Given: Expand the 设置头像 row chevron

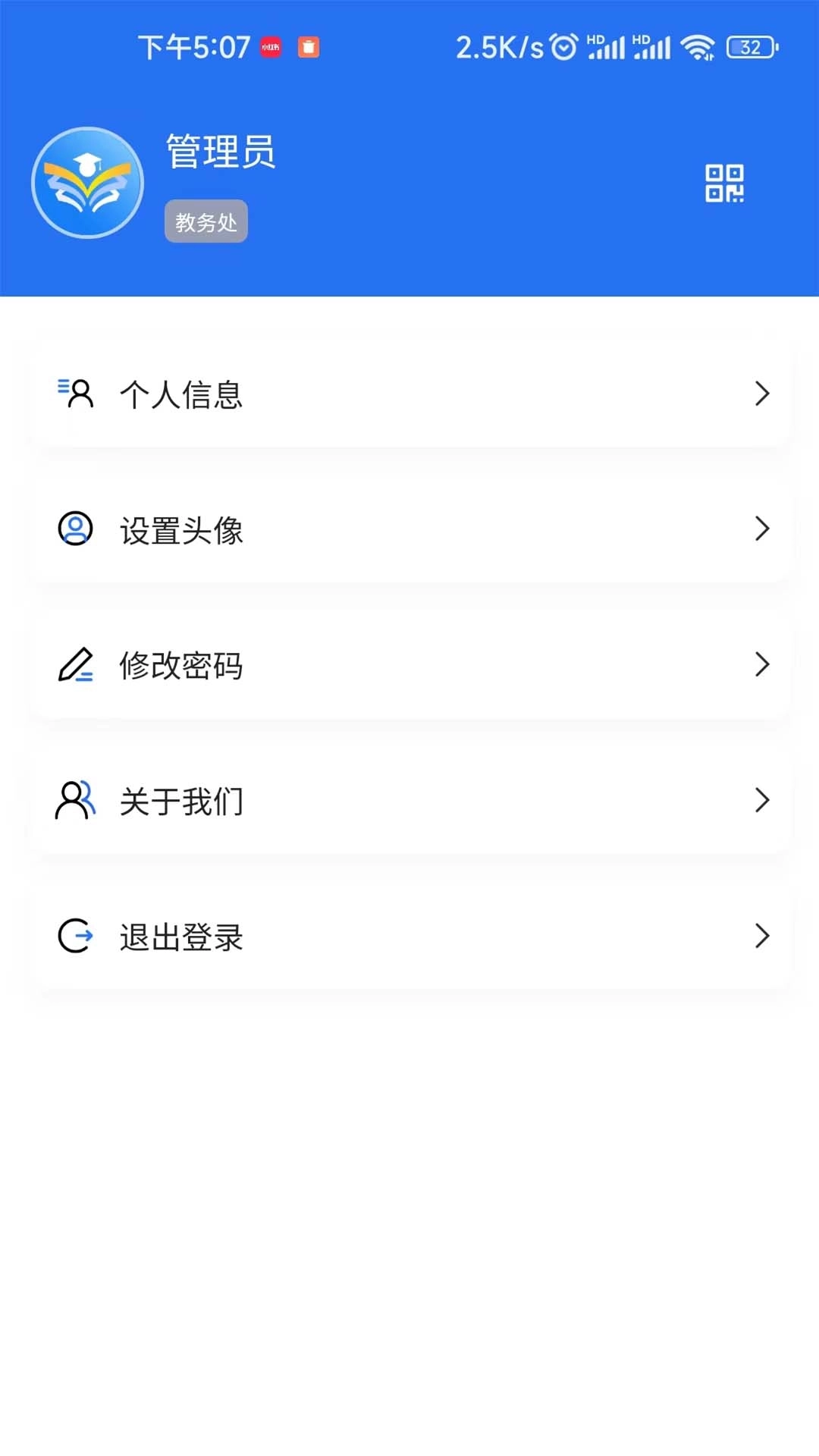Looking at the screenshot, I should pos(762,529).
